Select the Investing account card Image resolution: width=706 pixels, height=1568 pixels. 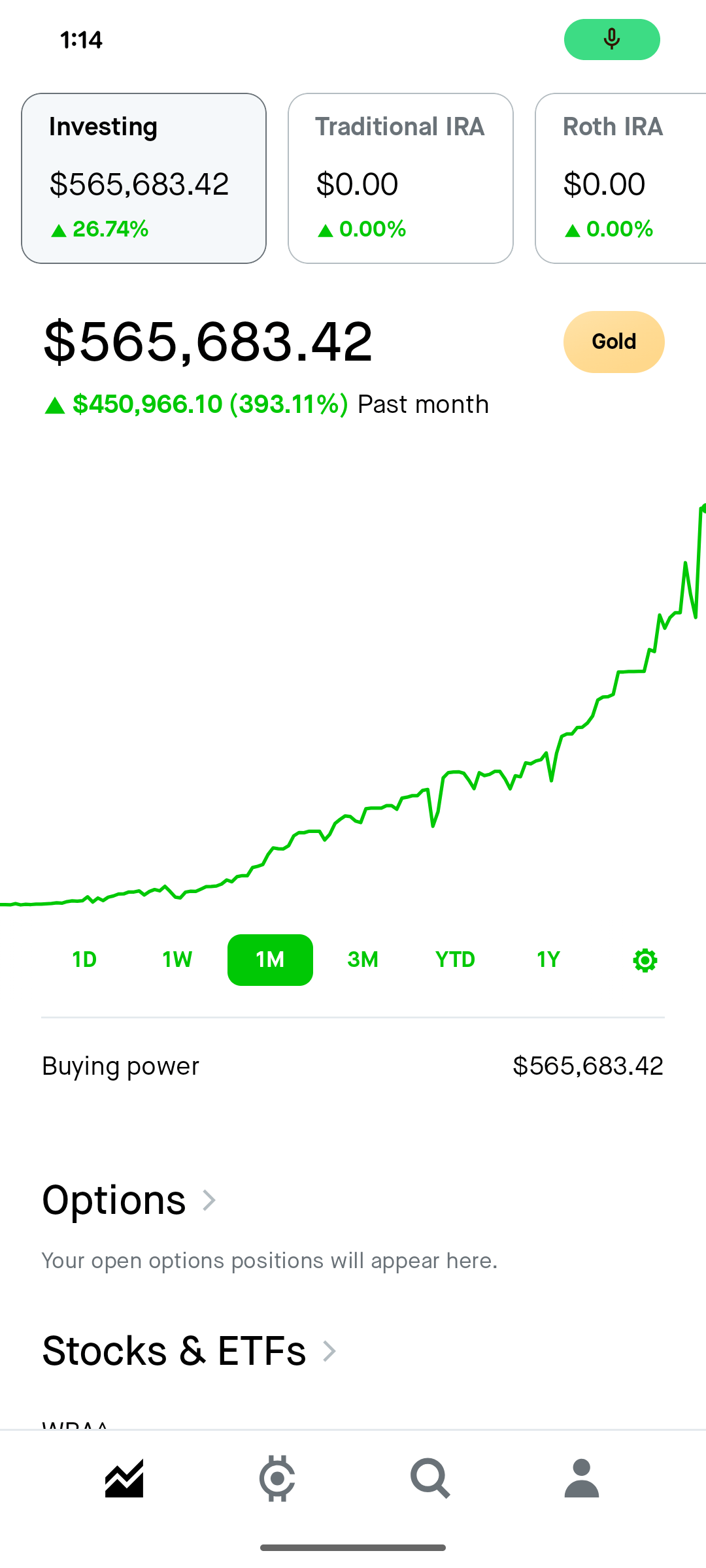tap(144, 178)
